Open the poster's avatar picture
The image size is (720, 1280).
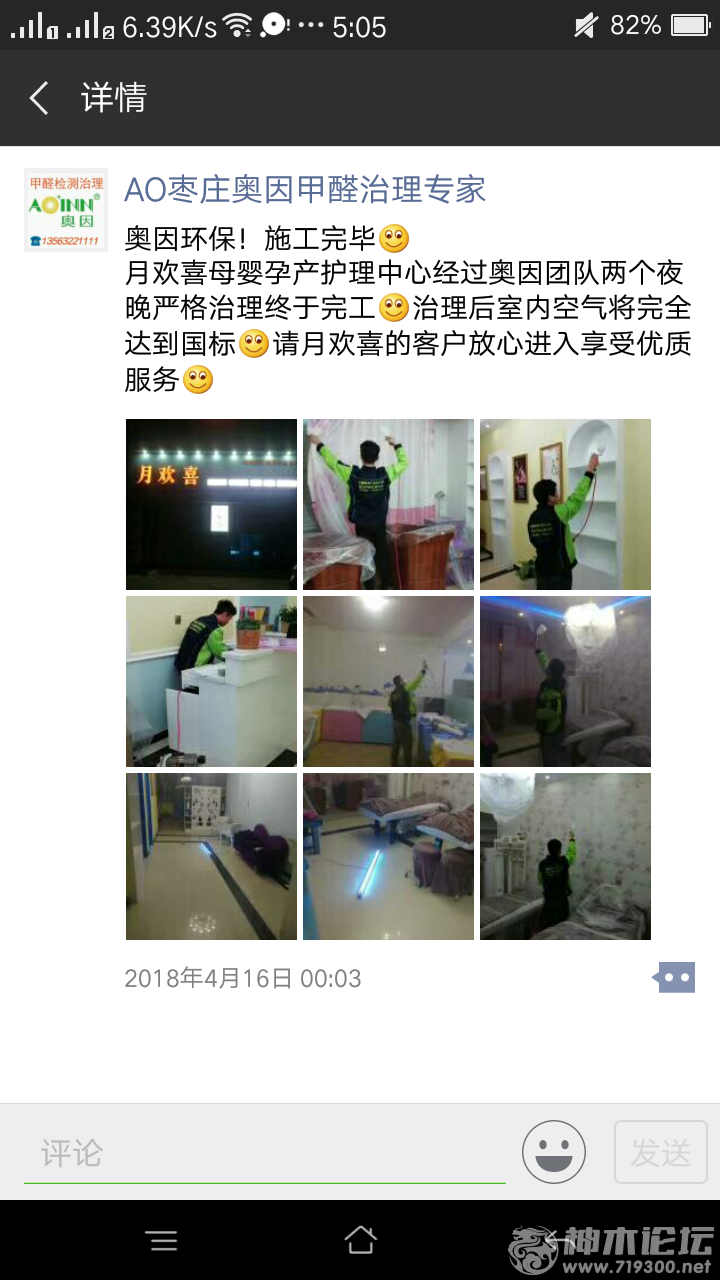point(65,210)
